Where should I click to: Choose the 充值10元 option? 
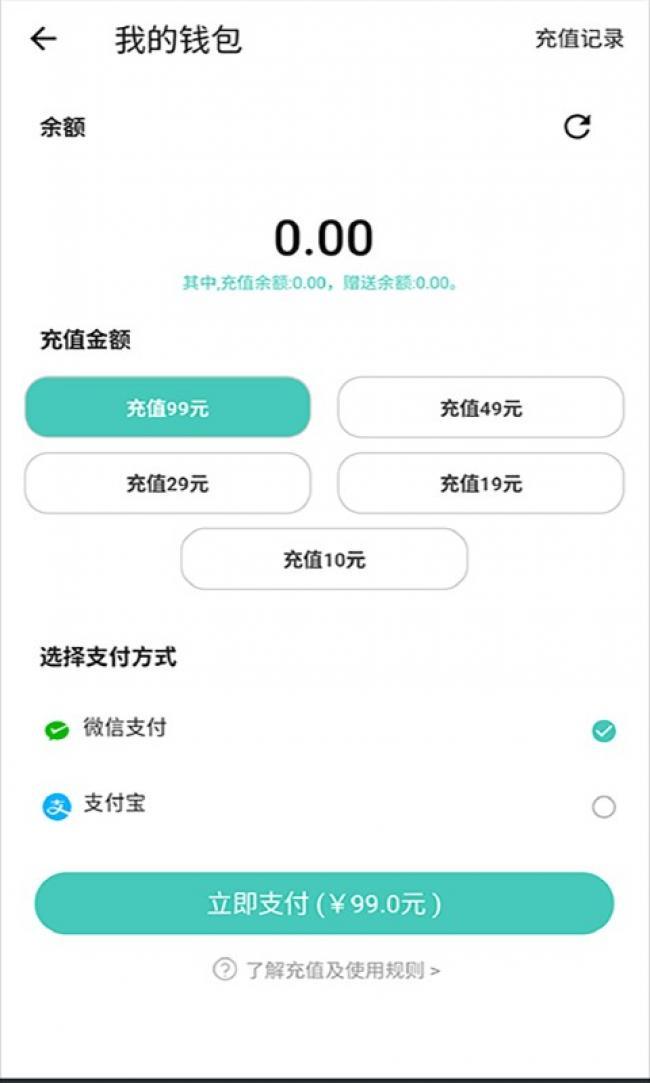(x=324, y=559)
